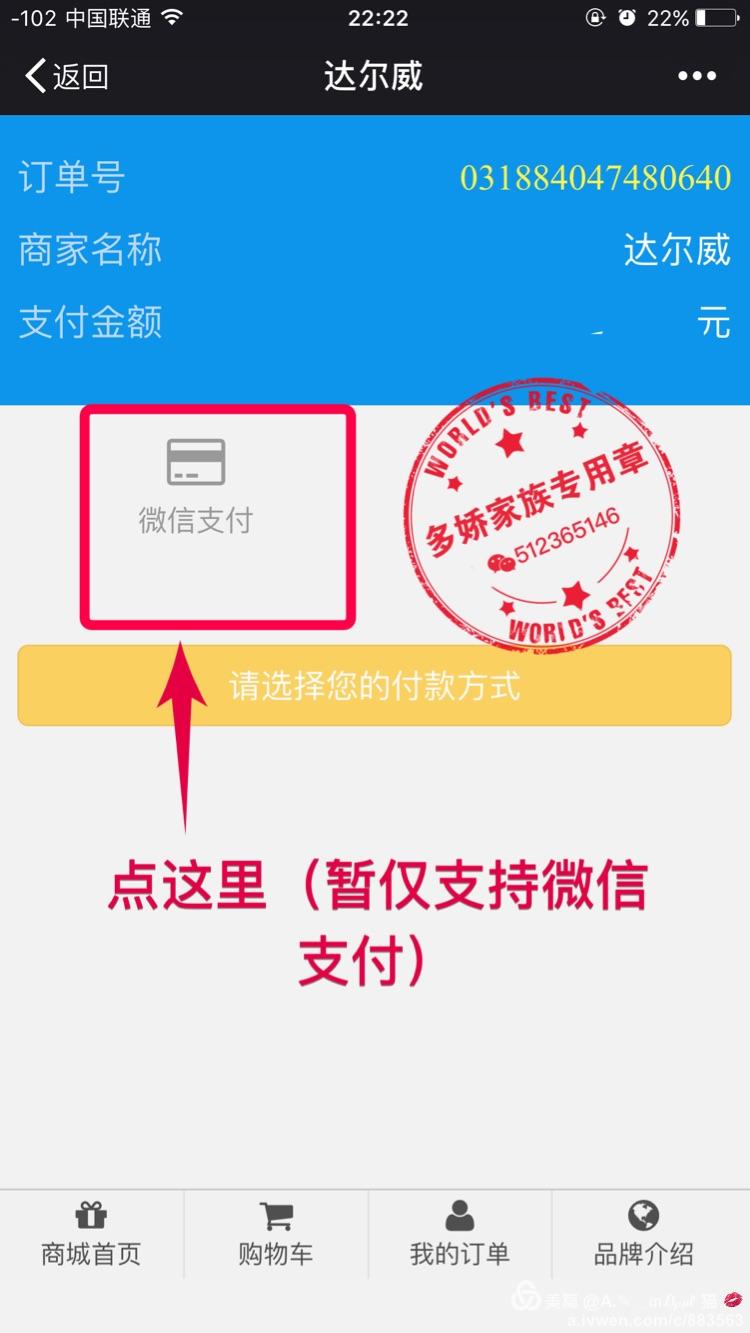Open the three-dot overflow menu
750x1333 pixels.
tap(697, 76)
